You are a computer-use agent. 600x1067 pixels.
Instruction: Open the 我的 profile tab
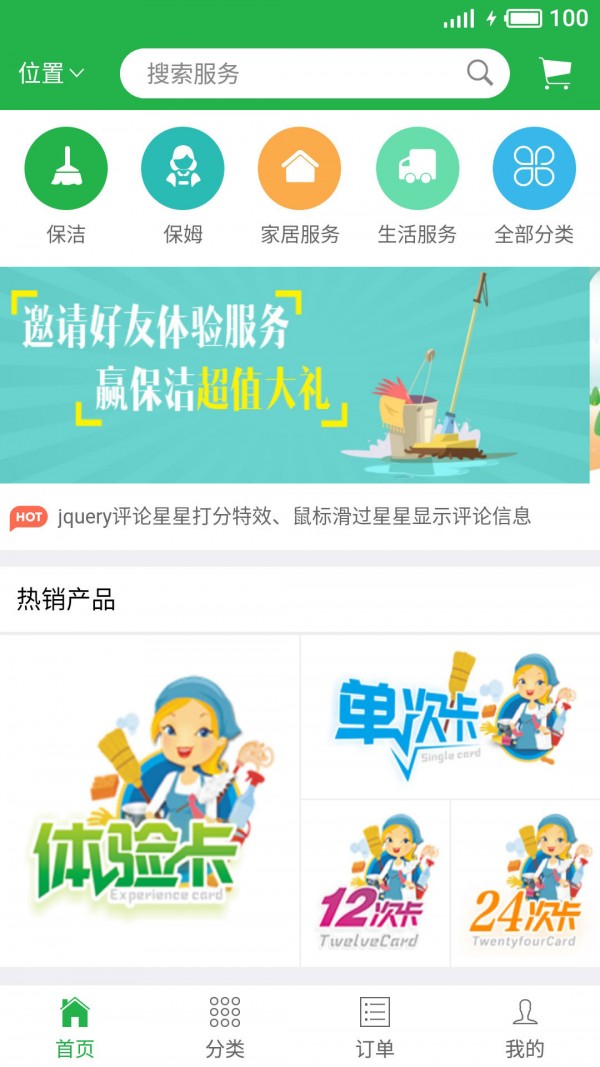pyautogui.click(x=525, y=1027)
